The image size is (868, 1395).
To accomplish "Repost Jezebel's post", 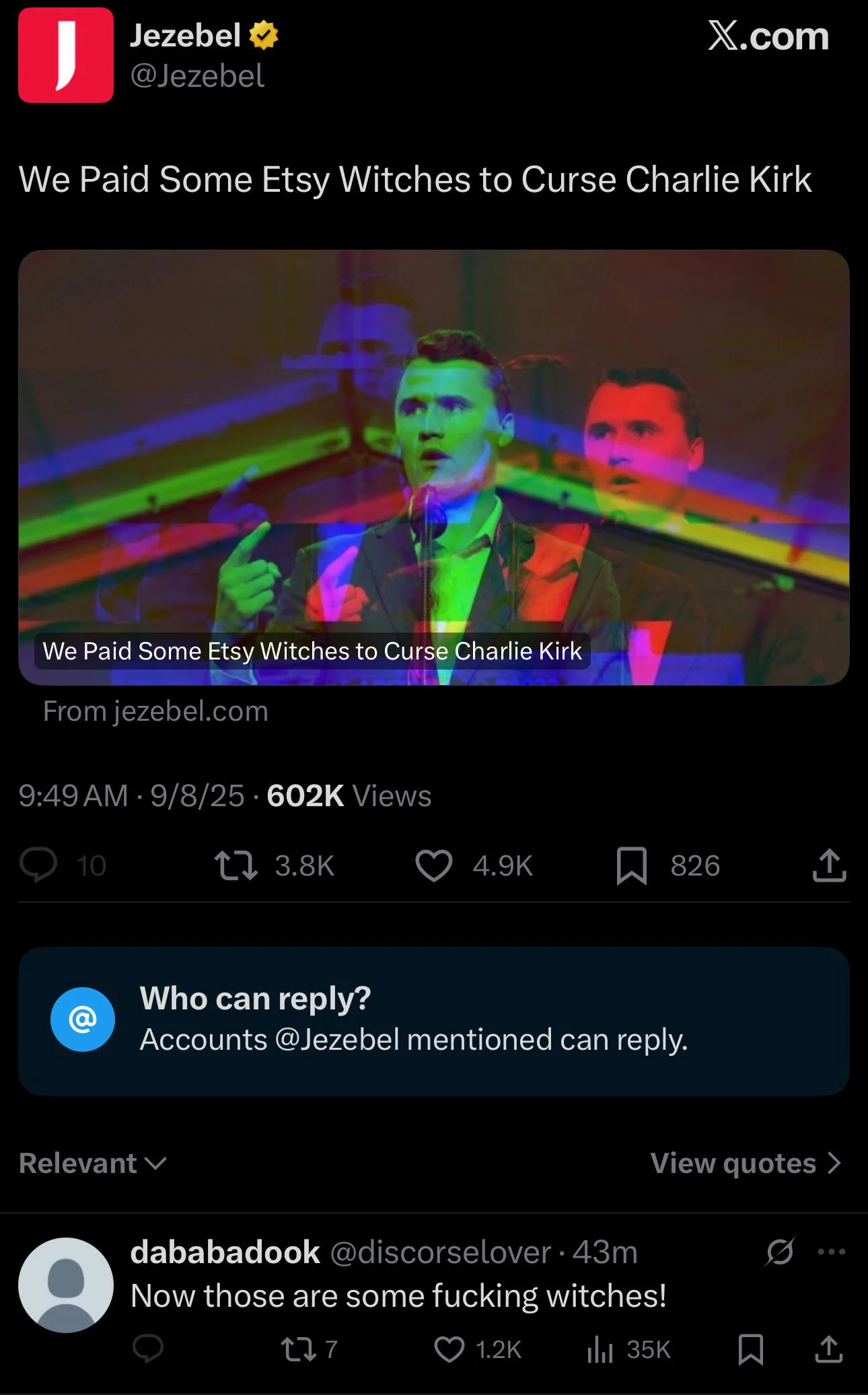I will tap(236, 865).
